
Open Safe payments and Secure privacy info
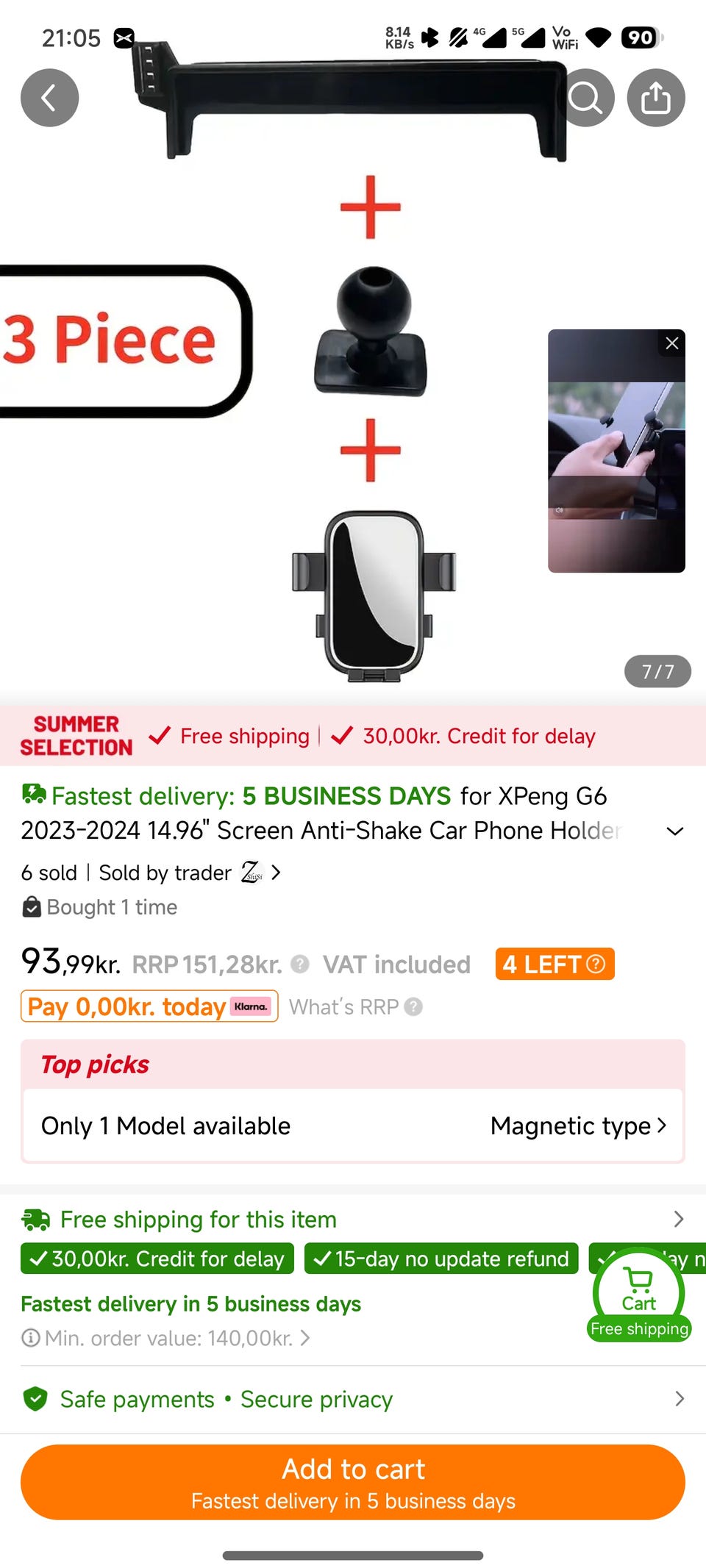353,1399
